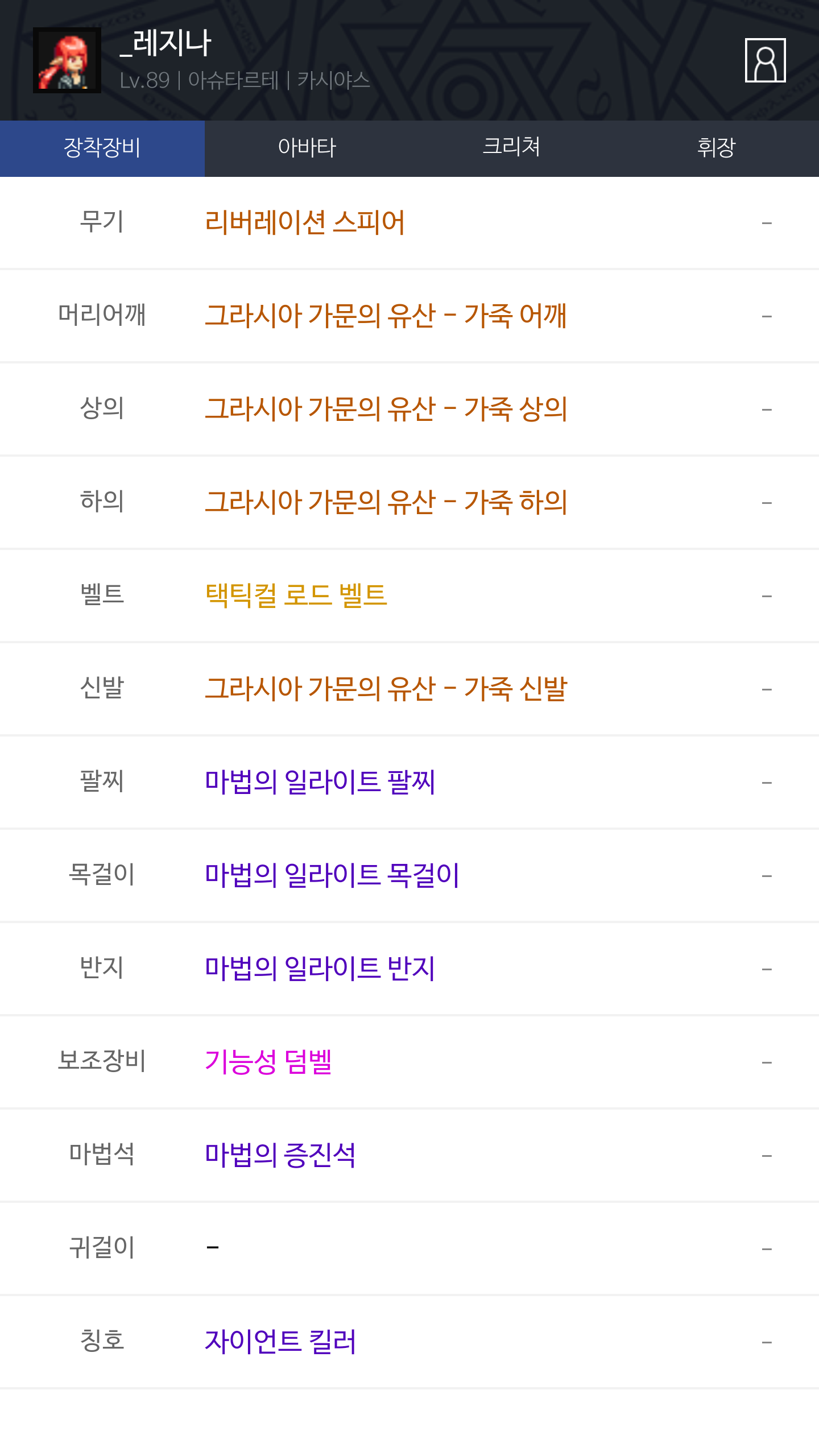This screenshot has height=1456, width=819.
Task: View 마법의 일라이트 팔찌 details
Action: [320, 782]
